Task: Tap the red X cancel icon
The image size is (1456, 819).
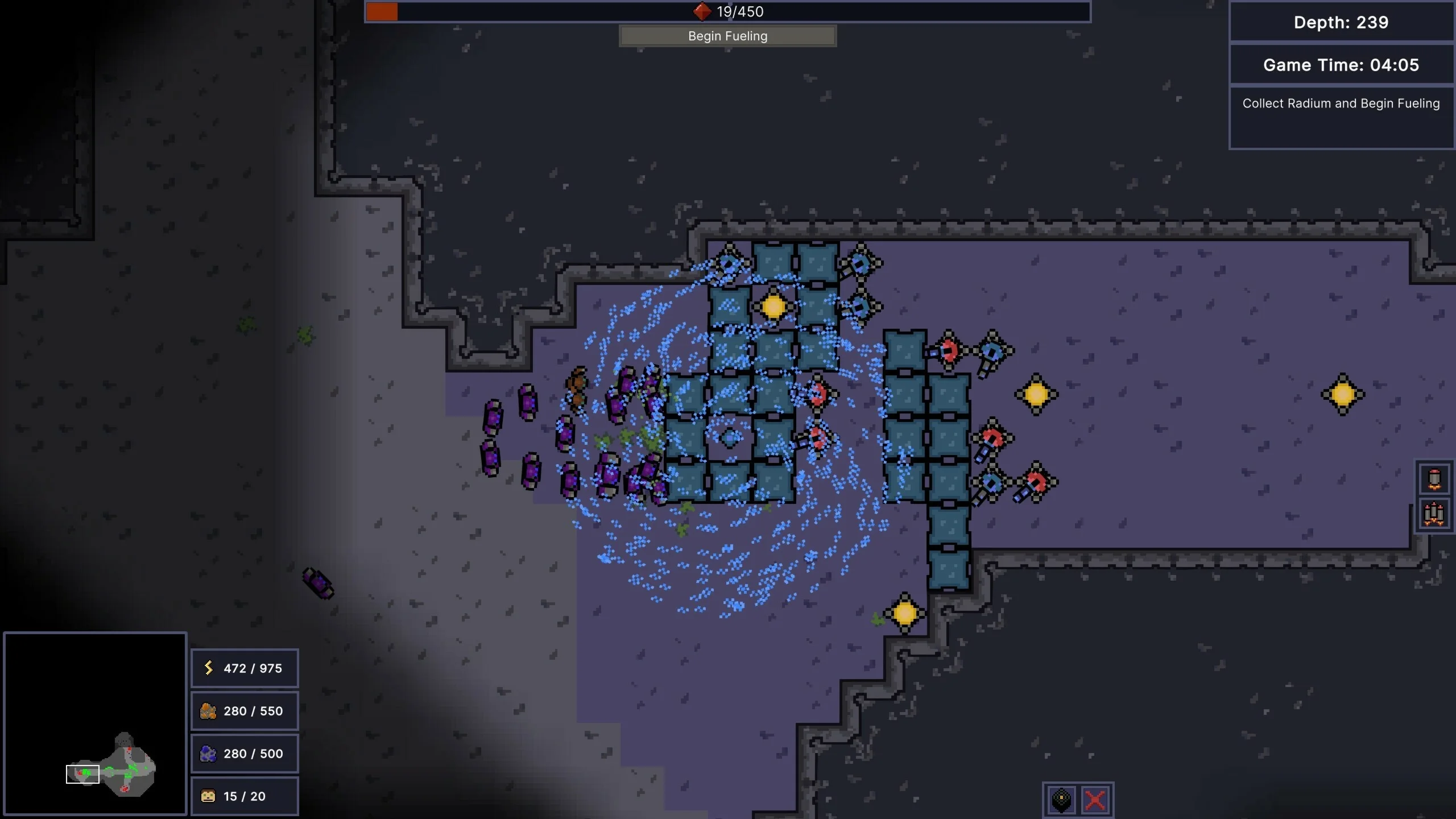Action: (x=1095, y=800)
